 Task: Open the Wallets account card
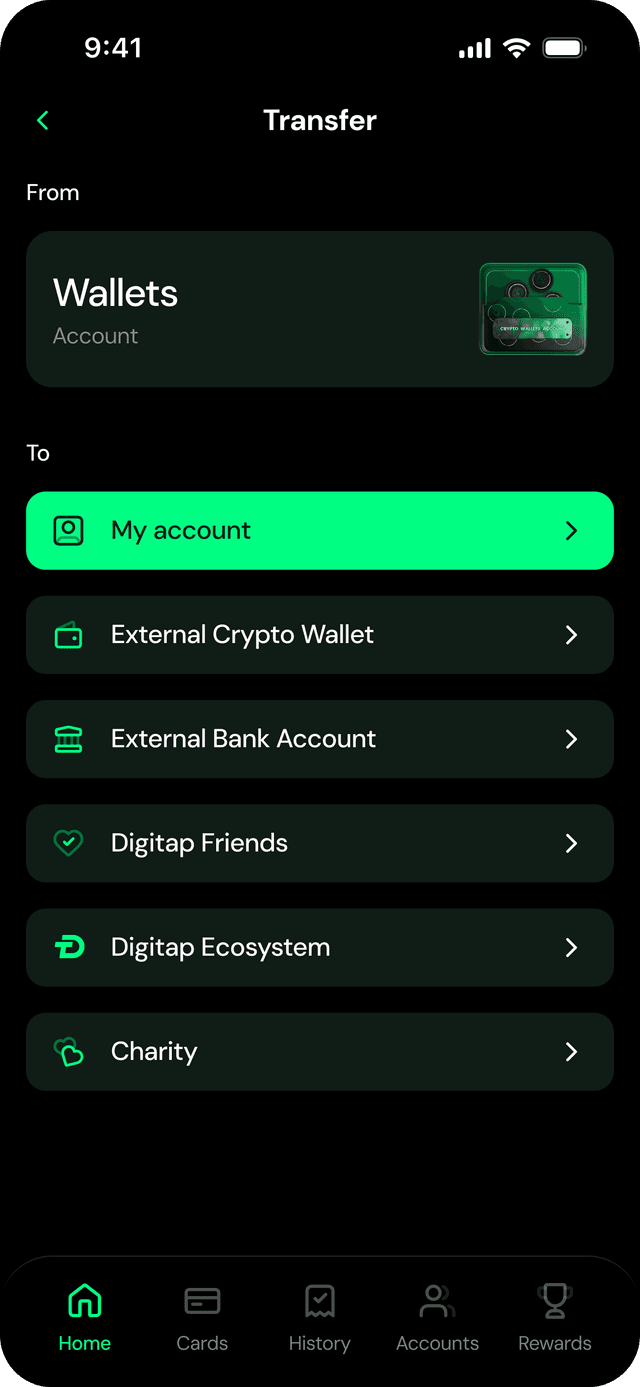tap(319, 309)
